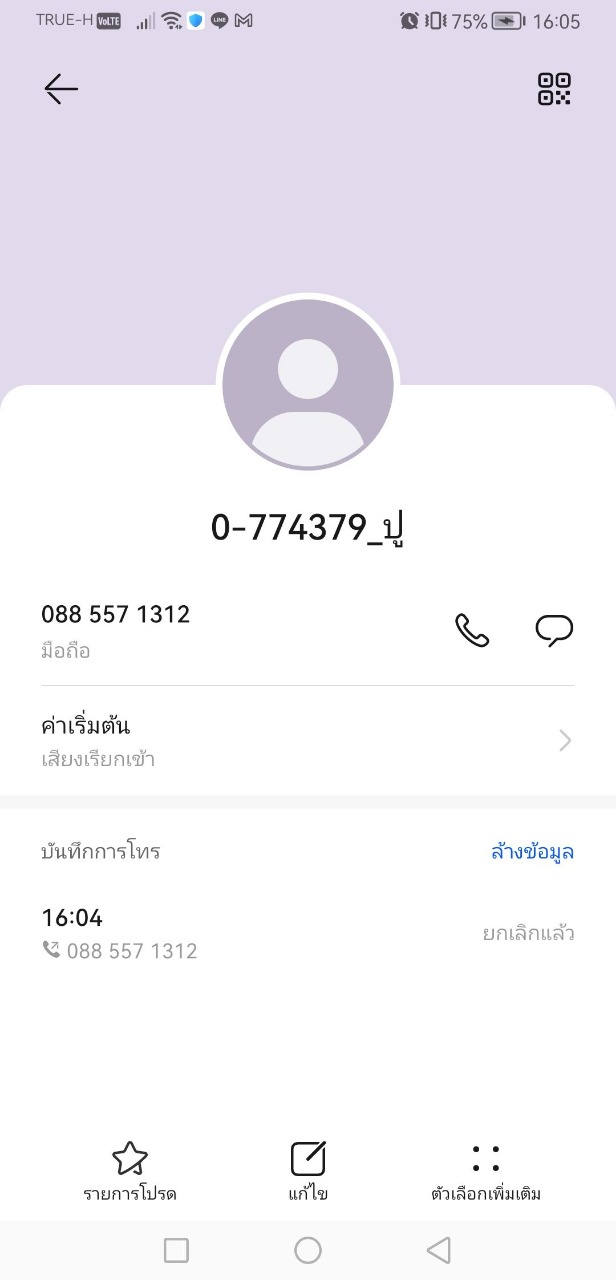Tap the system home button

tap(308, 1250)
